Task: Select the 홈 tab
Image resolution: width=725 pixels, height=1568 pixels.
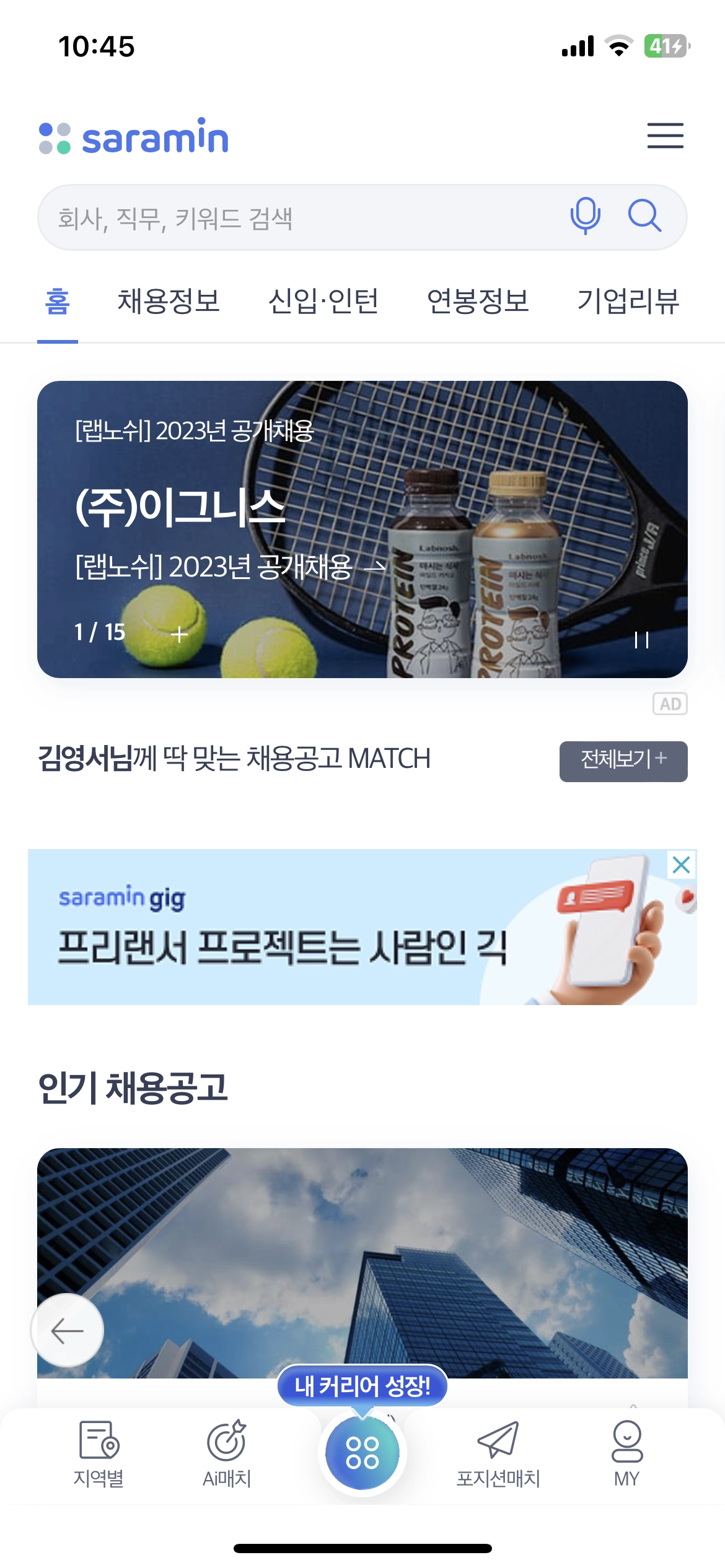Action: coord(58,302)
